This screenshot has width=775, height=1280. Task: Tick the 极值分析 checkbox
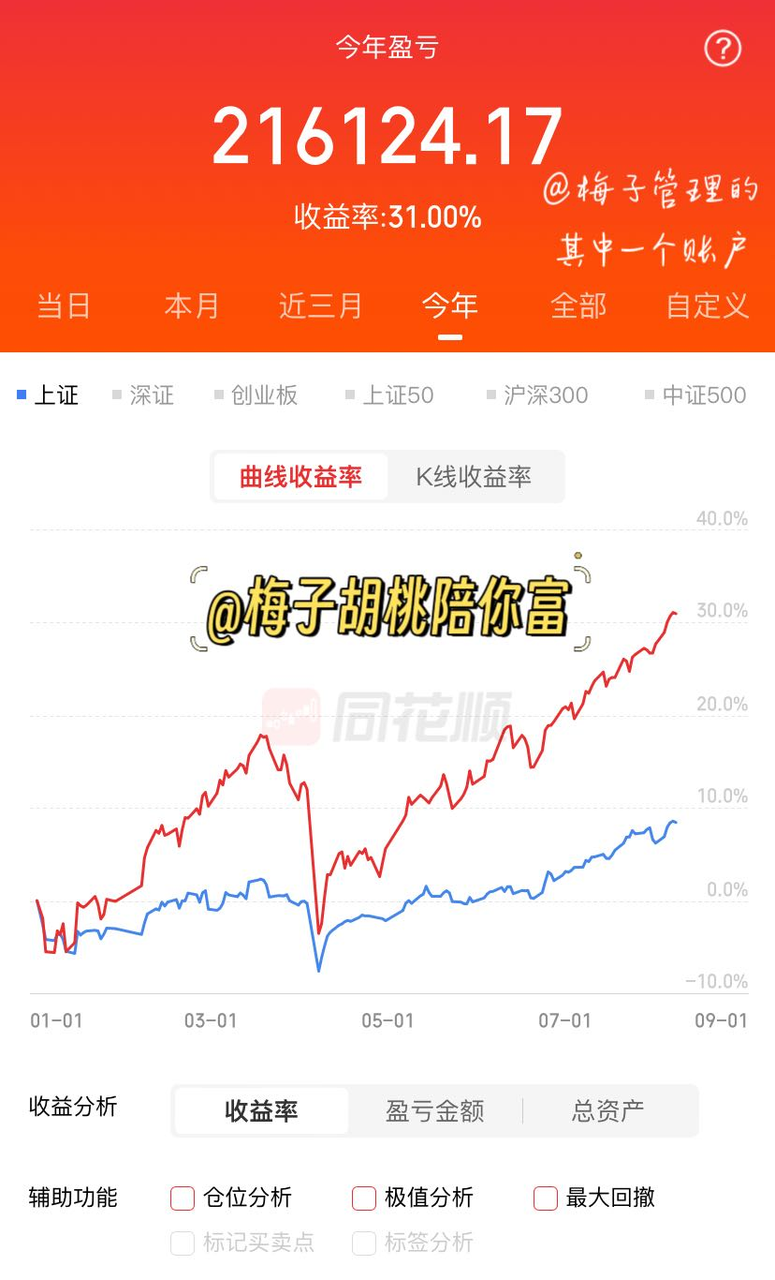365,1198
